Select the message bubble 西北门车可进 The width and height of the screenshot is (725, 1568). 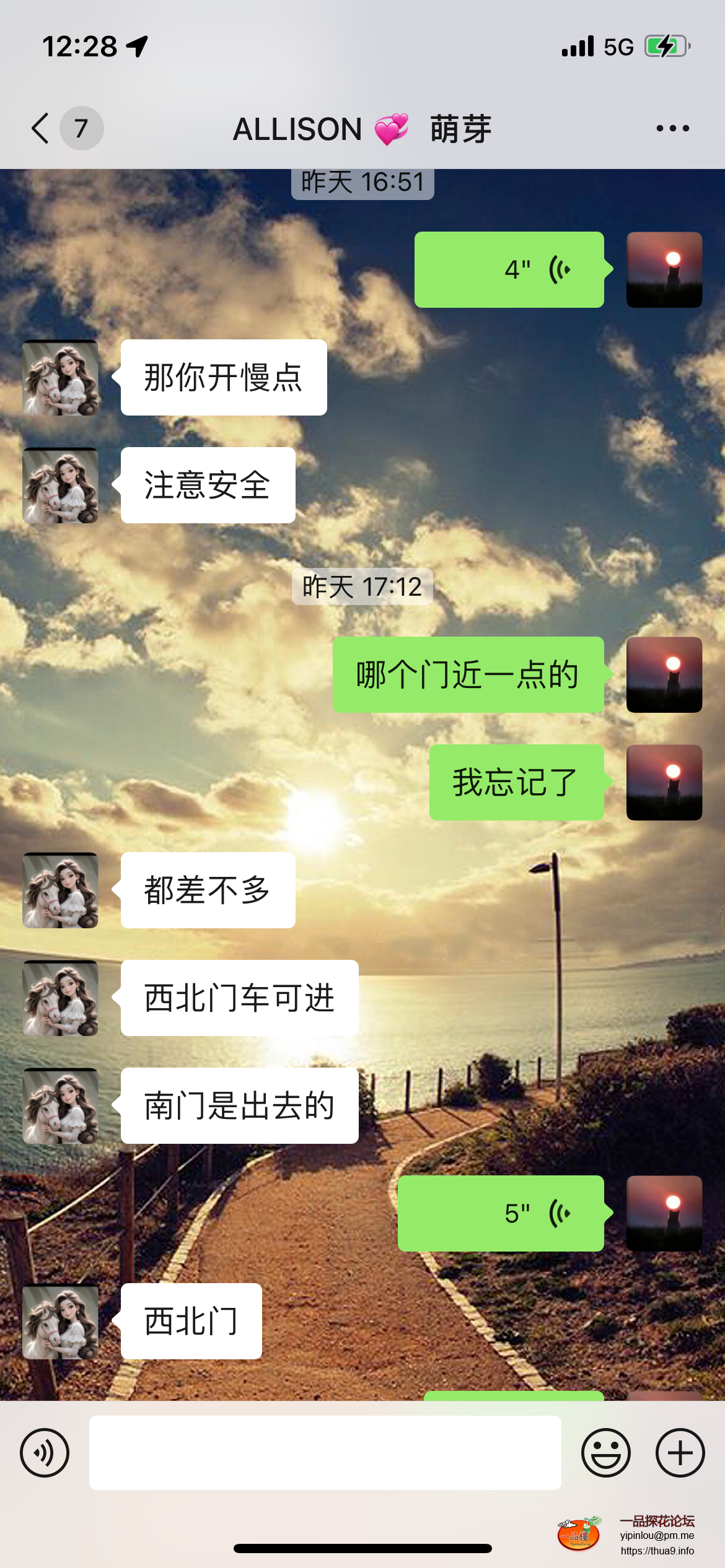point(238,999)
